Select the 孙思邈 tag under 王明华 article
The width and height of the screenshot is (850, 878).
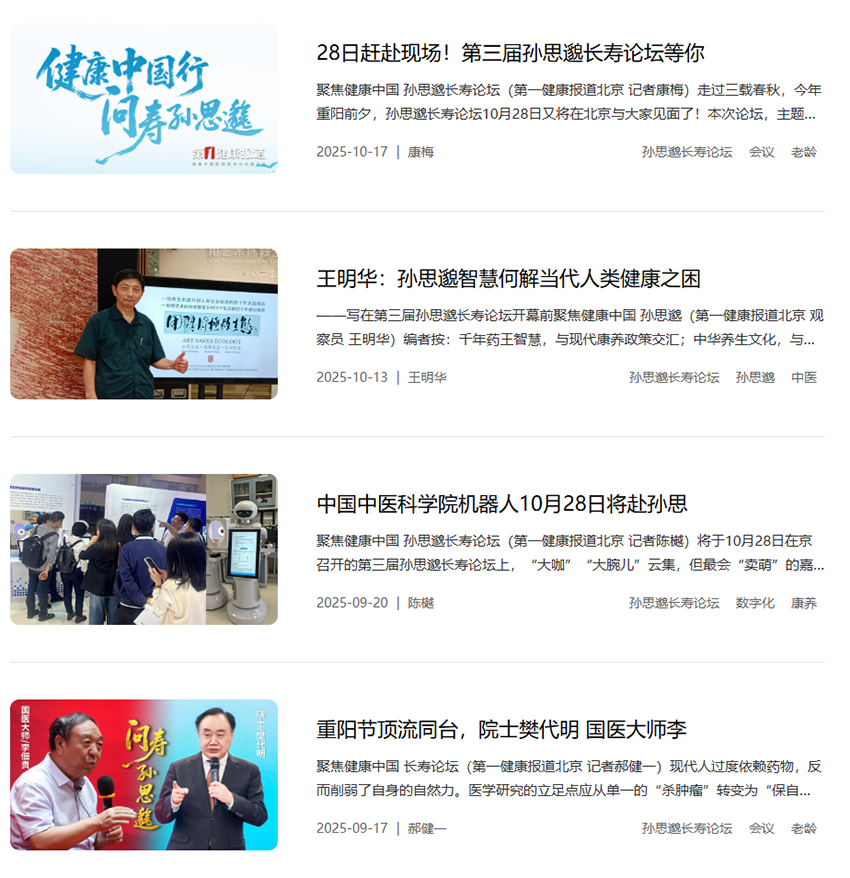click(x=755, y=377)
